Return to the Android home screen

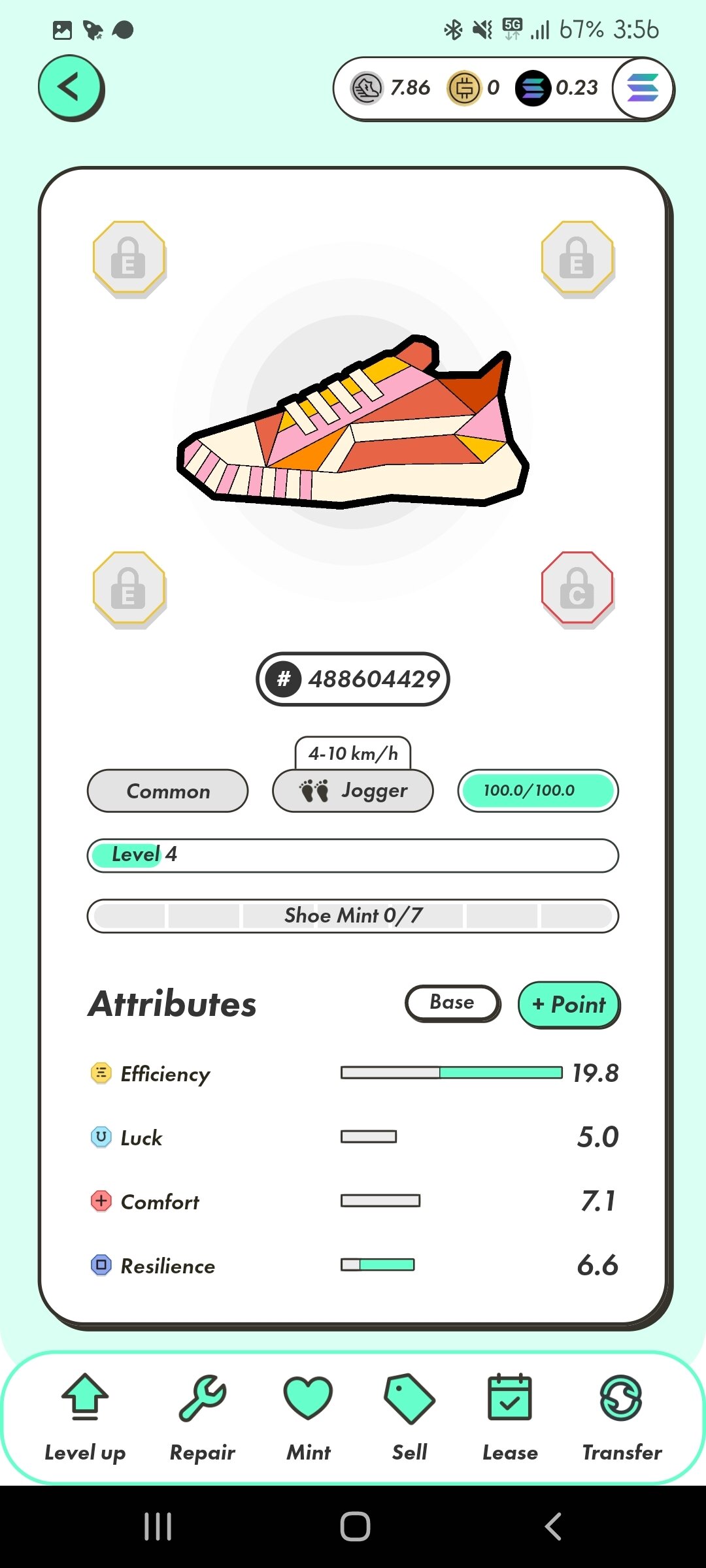[x=355, y=1526]
